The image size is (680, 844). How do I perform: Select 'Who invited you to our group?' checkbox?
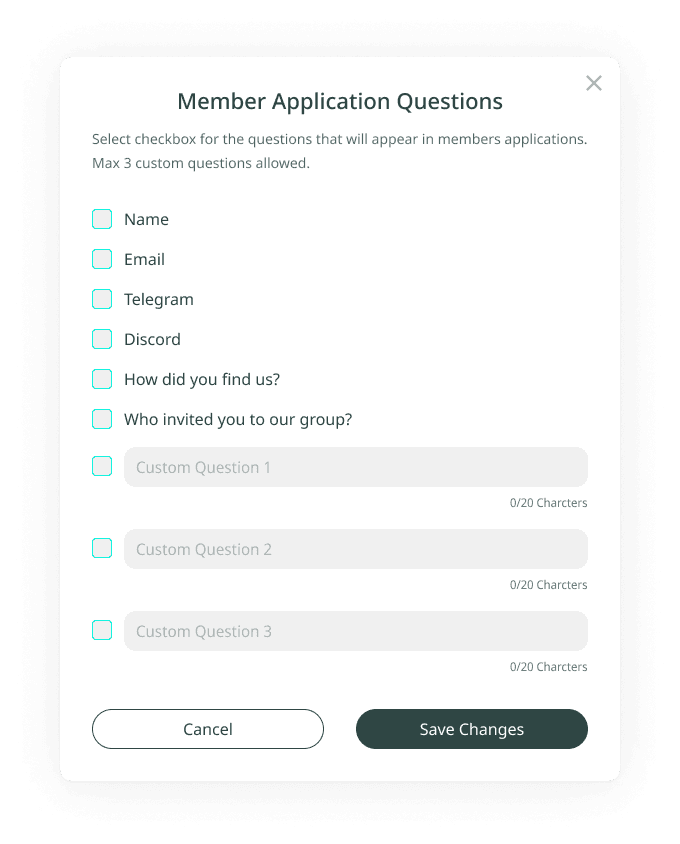pyautogui.click(x=102, y=419)
